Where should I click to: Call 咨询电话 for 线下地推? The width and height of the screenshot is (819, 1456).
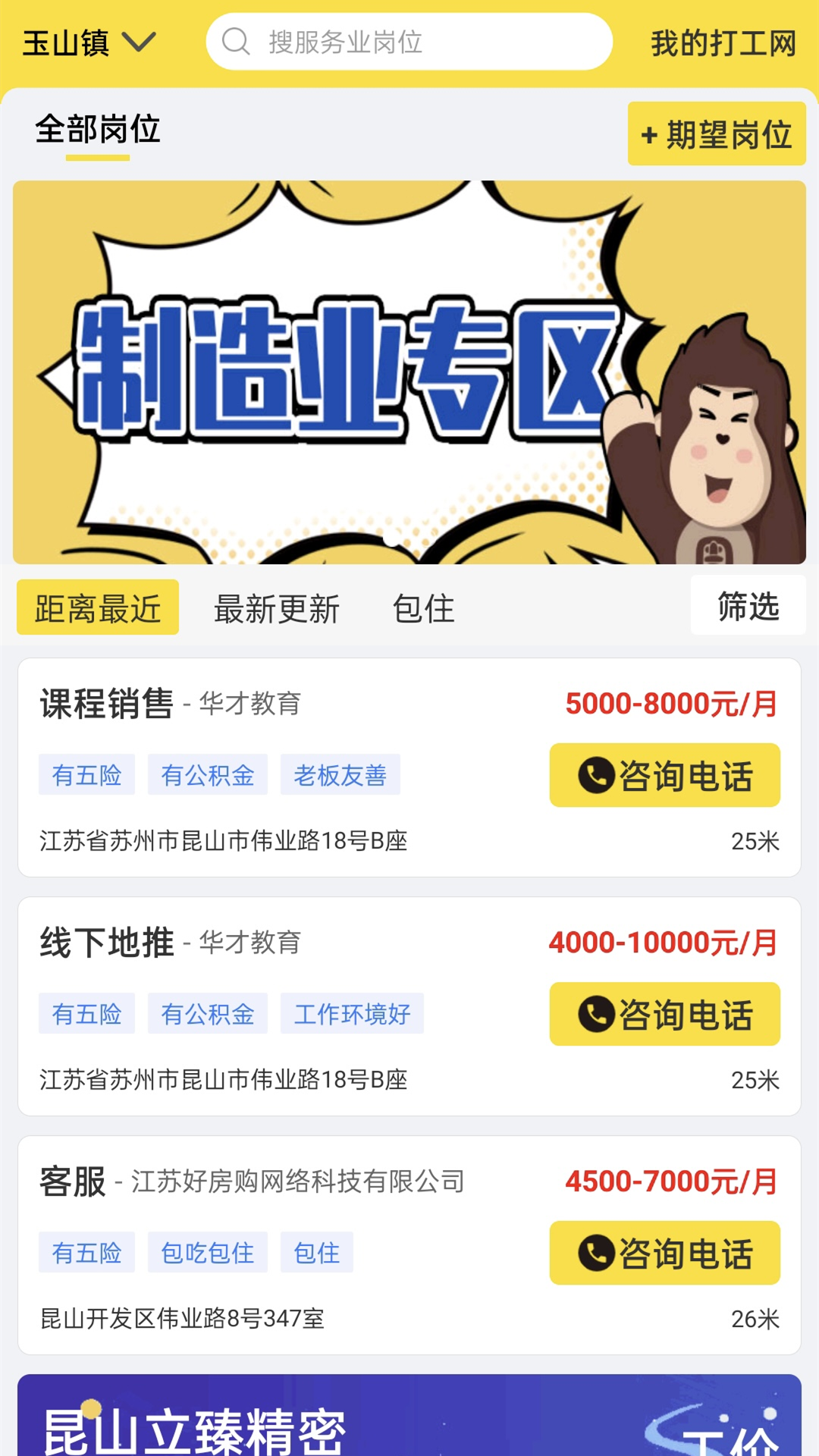pos(665,1014)
